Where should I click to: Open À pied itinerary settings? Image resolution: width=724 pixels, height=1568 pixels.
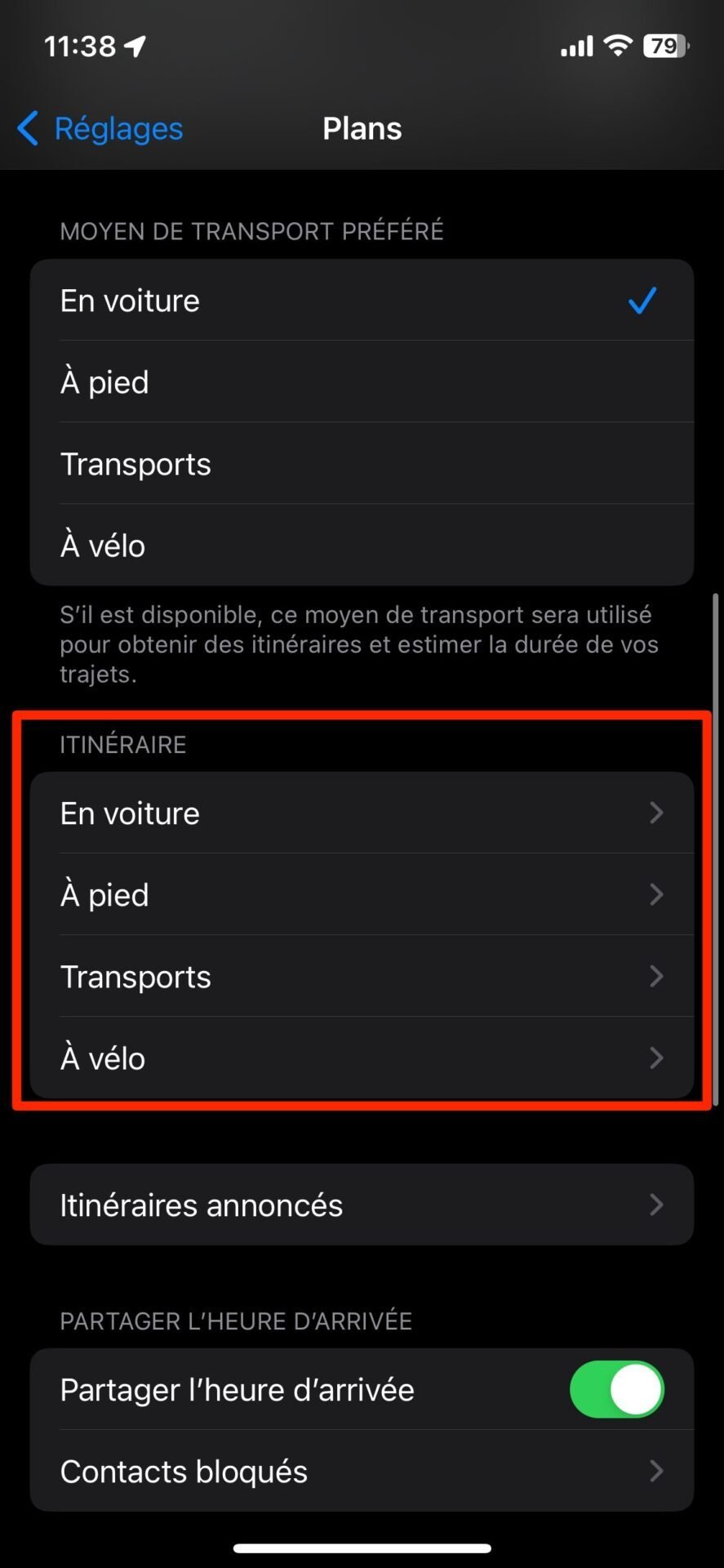(x=362, y=895)
